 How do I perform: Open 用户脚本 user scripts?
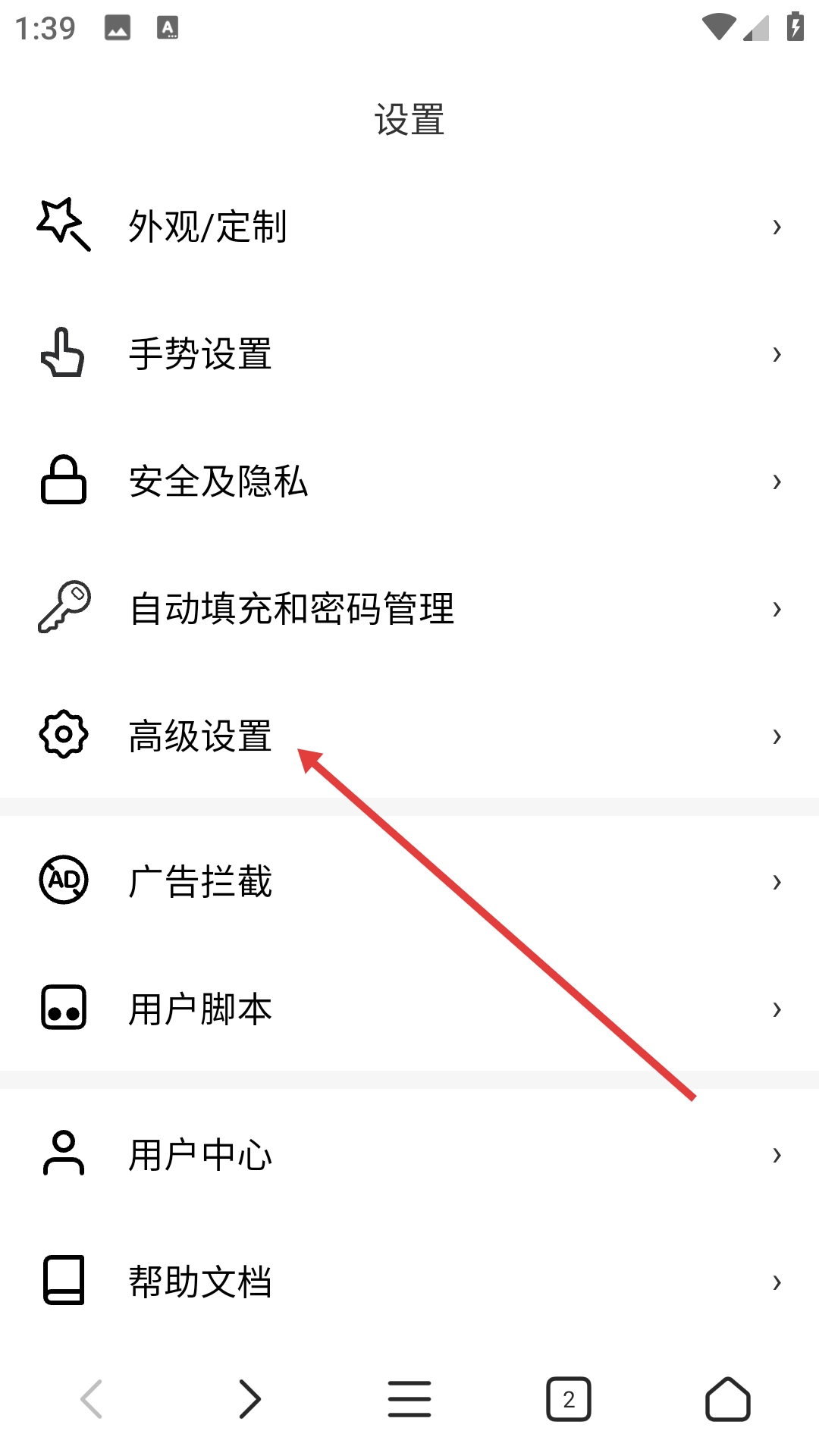coord(200,1009)
